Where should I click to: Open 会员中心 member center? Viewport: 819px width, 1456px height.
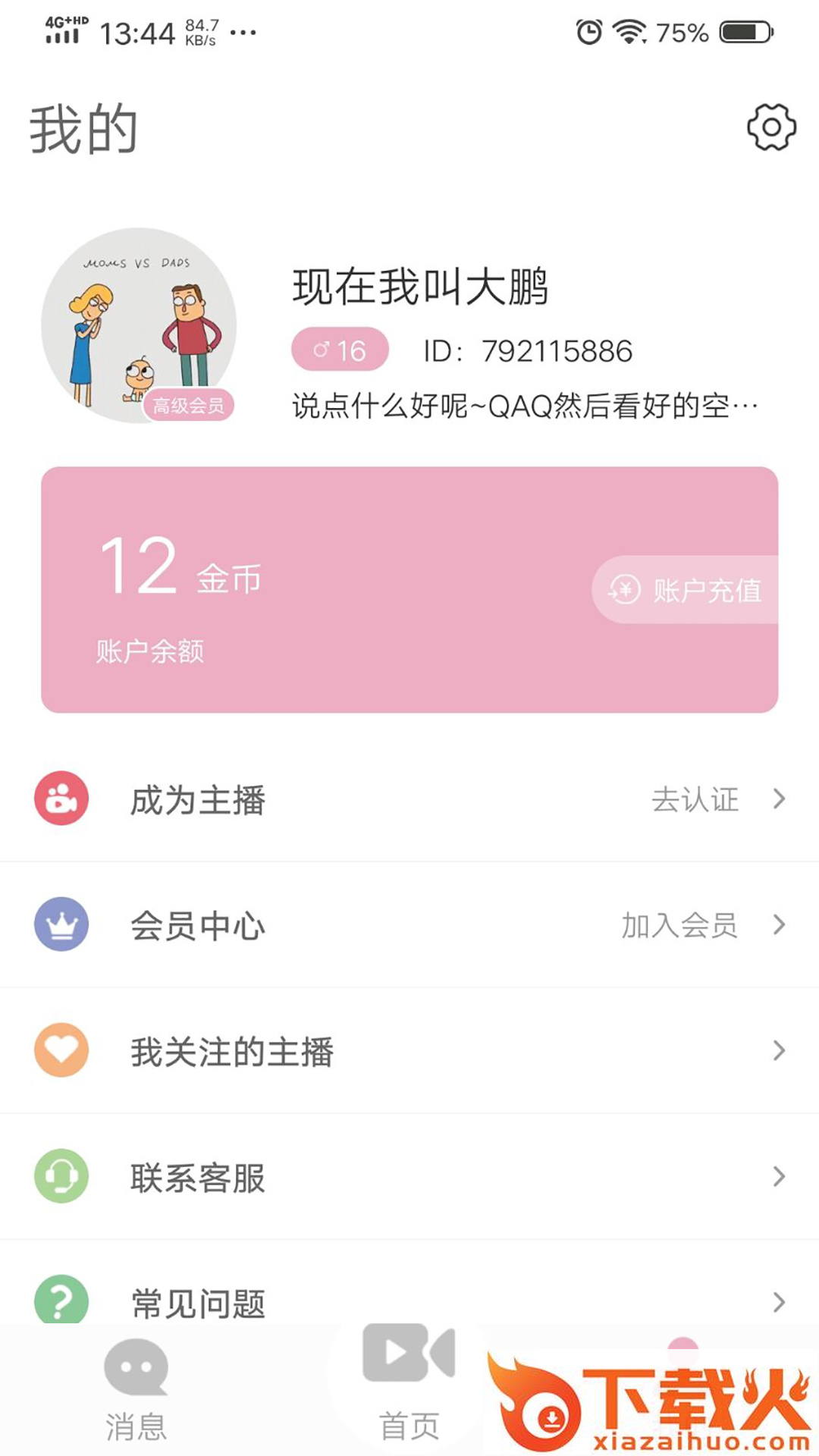coord(409,925)
